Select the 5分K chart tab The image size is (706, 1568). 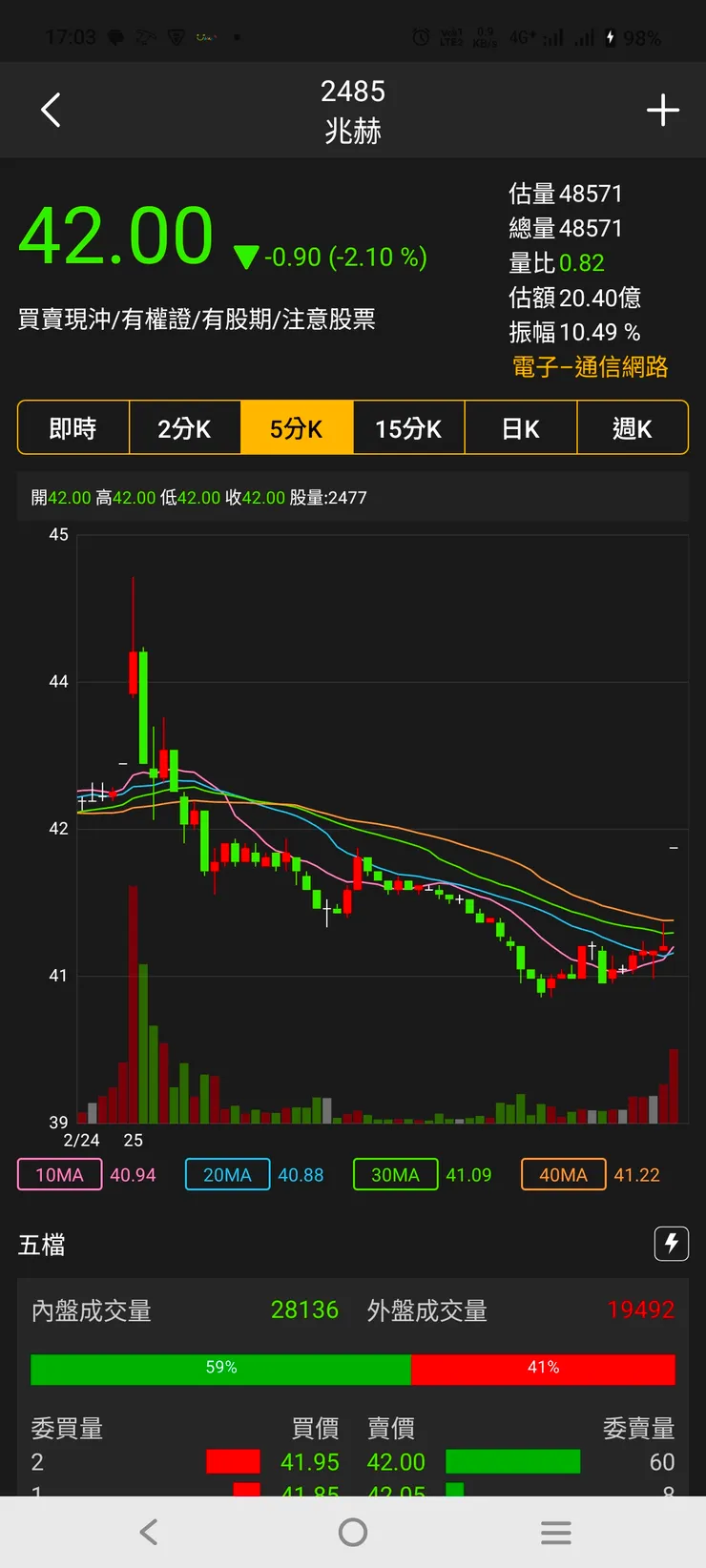297,428
